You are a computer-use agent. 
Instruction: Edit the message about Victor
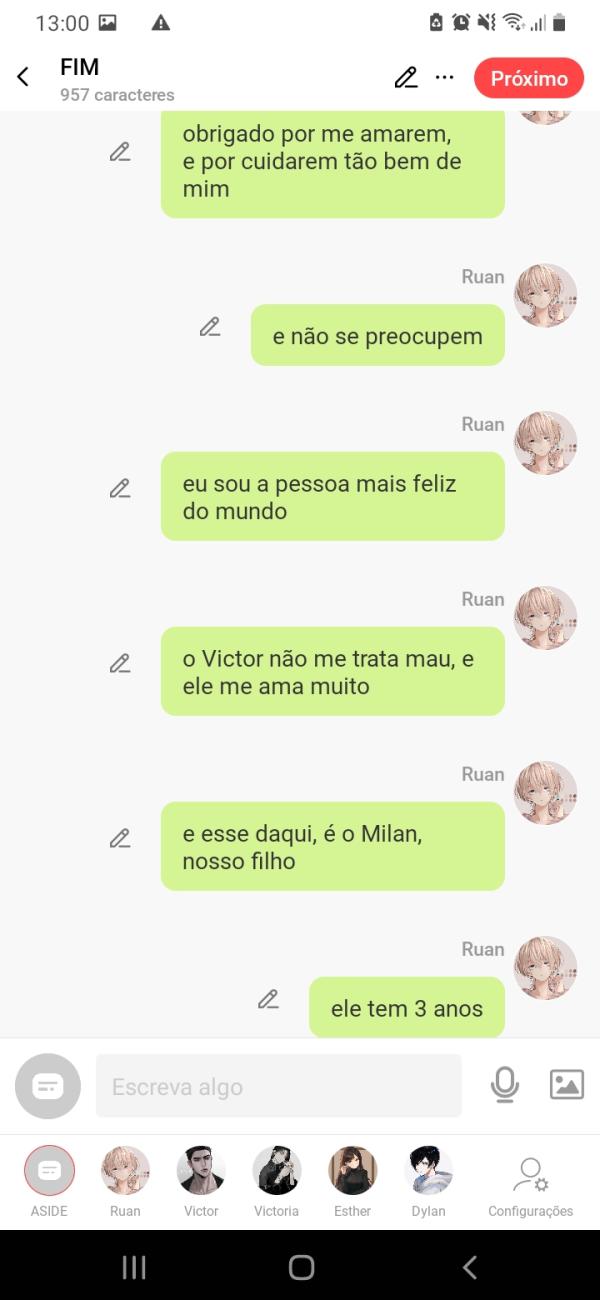click(x=120, y=663)
